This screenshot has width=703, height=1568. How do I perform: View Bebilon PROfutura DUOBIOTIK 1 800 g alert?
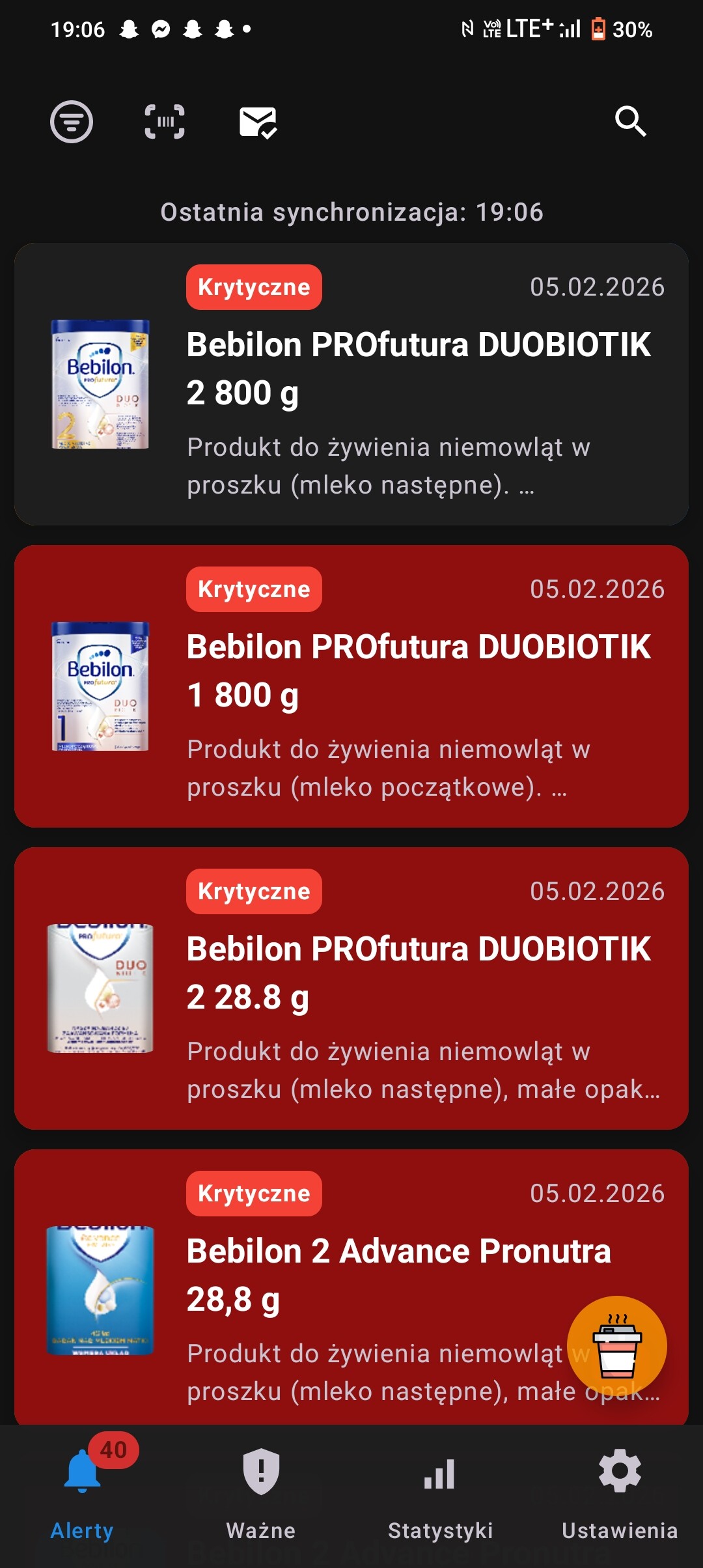click(351, 686)
